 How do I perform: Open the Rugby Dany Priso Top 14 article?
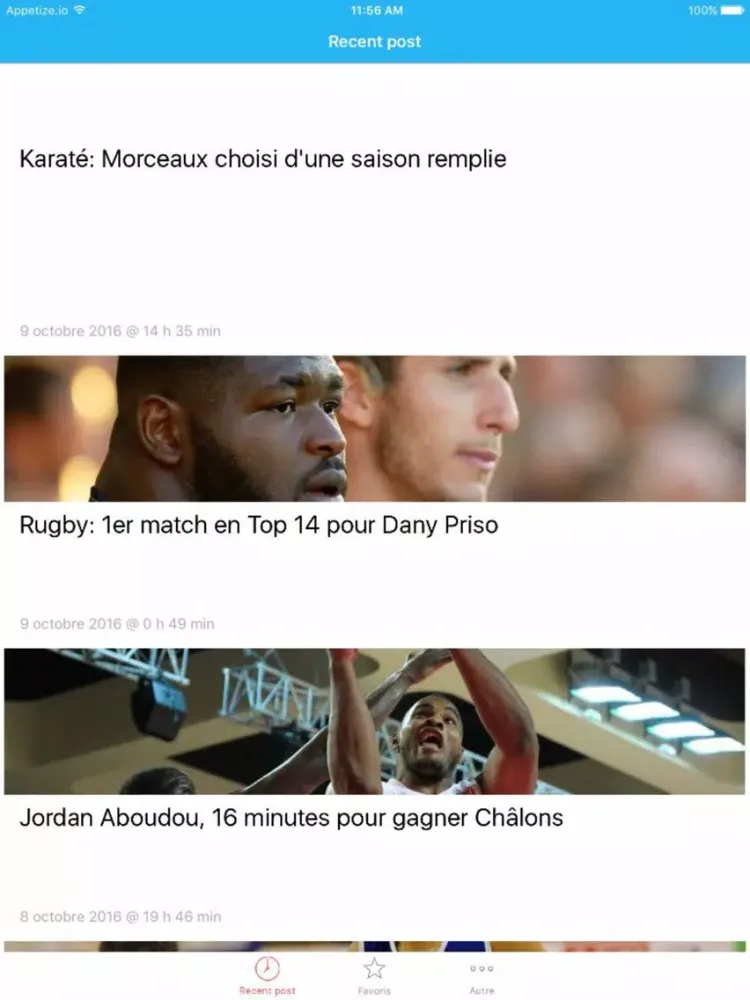click(x=259, y=525)
